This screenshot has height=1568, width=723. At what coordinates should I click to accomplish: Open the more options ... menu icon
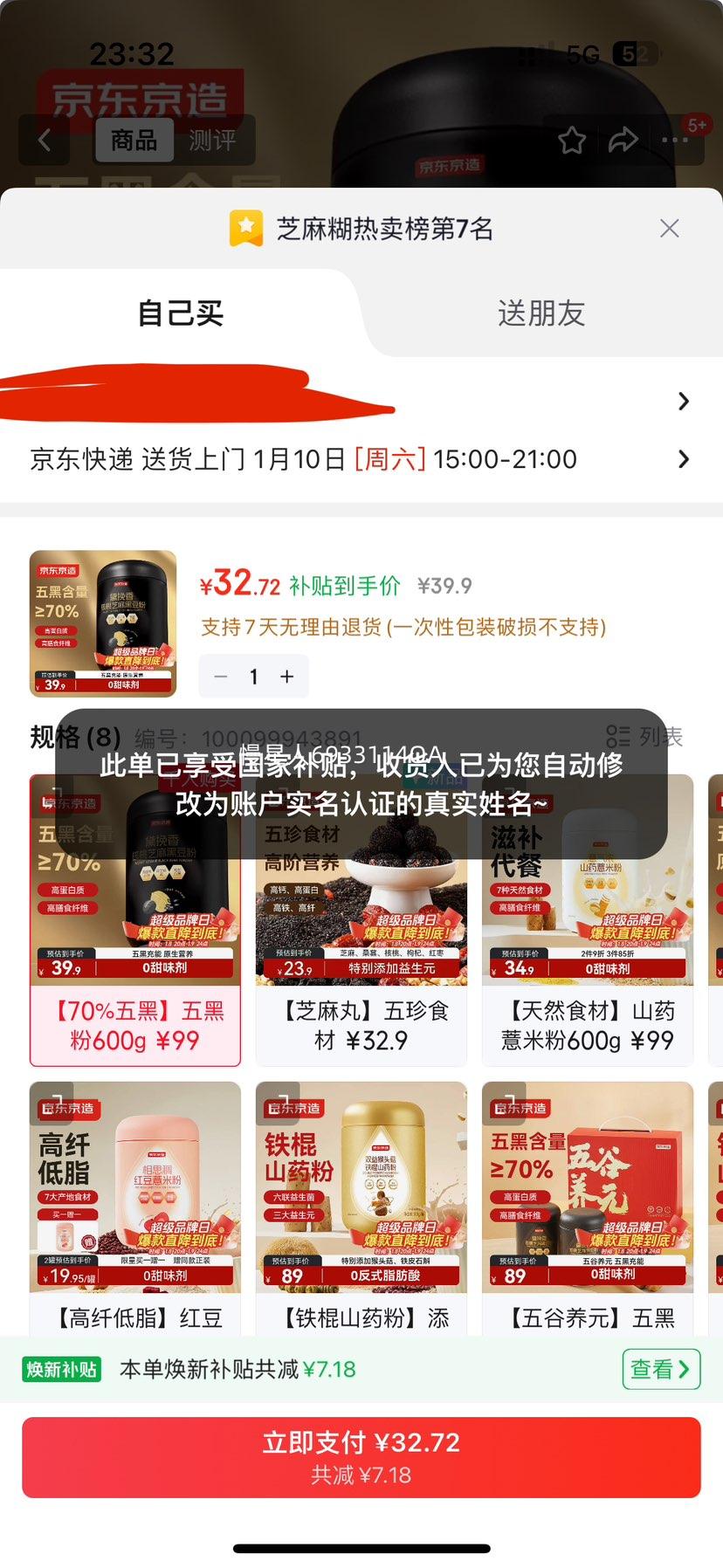pos(675,139)
